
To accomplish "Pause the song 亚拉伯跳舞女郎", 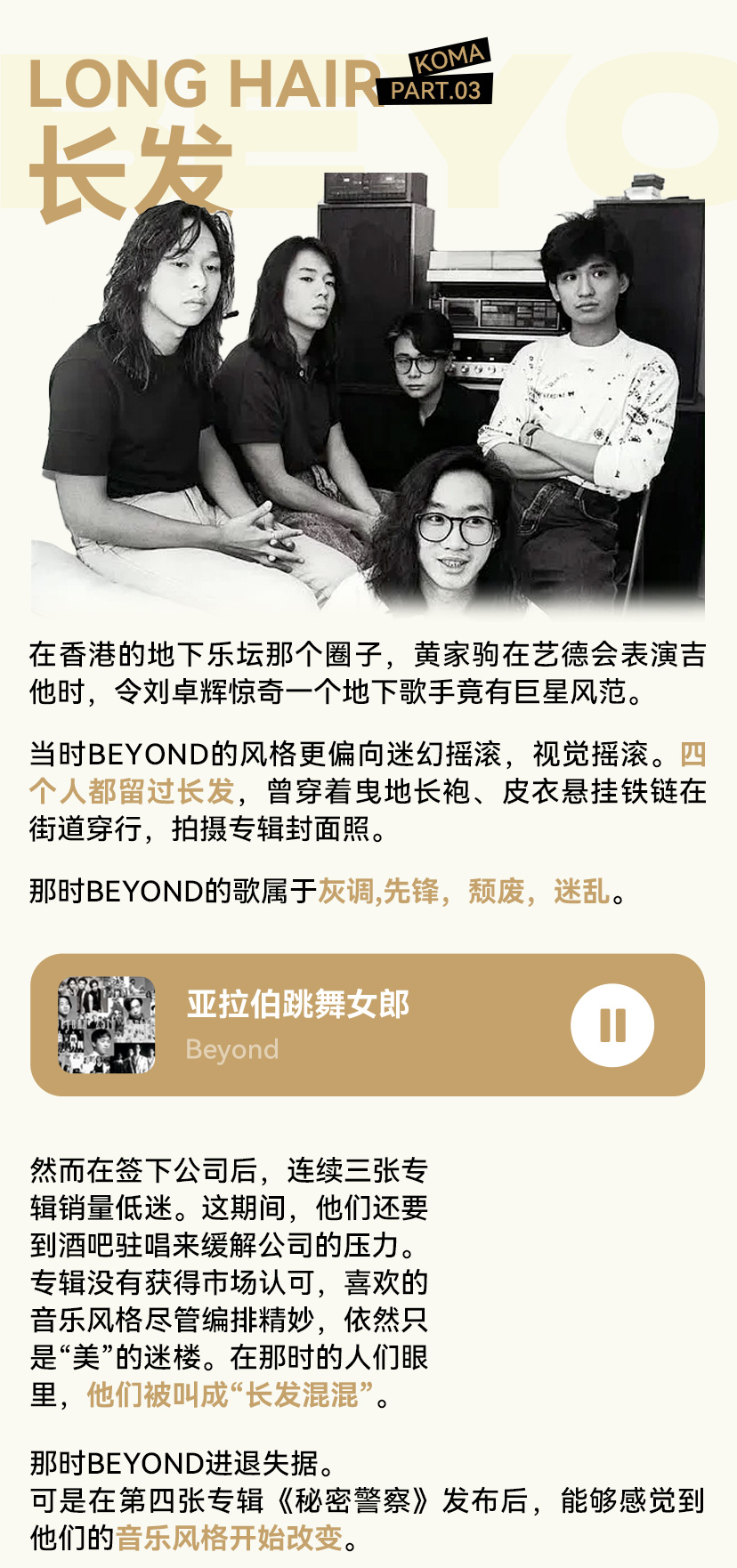I will tap(612, 1025).
